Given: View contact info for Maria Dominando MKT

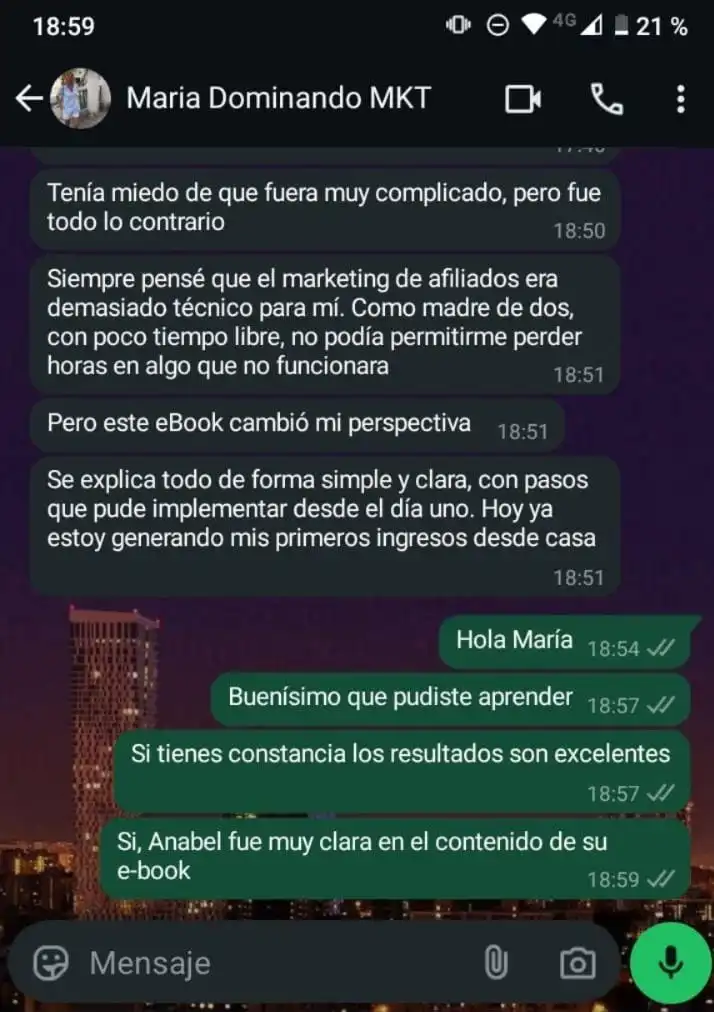Looking at the screenshot, I should (x=278, y=98).
